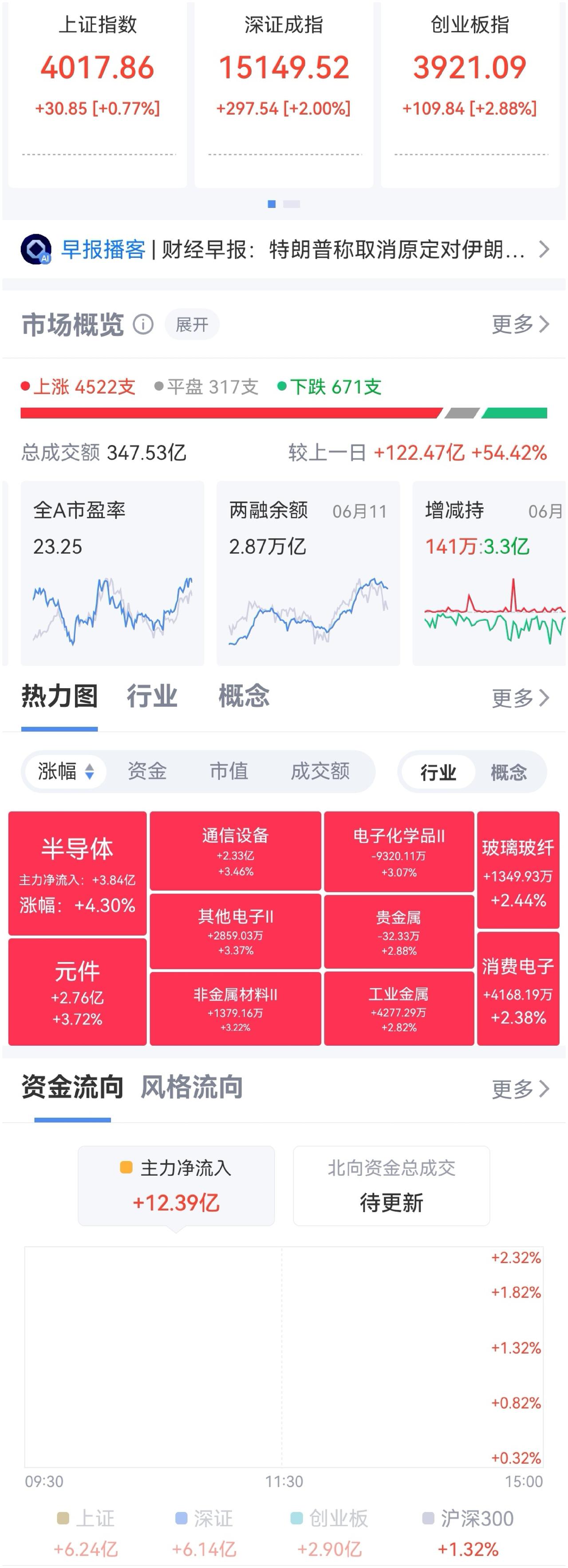Select the 资金 heatmap filter
568x1568 pixels.
pyautogui.click(x=147, y=771)
